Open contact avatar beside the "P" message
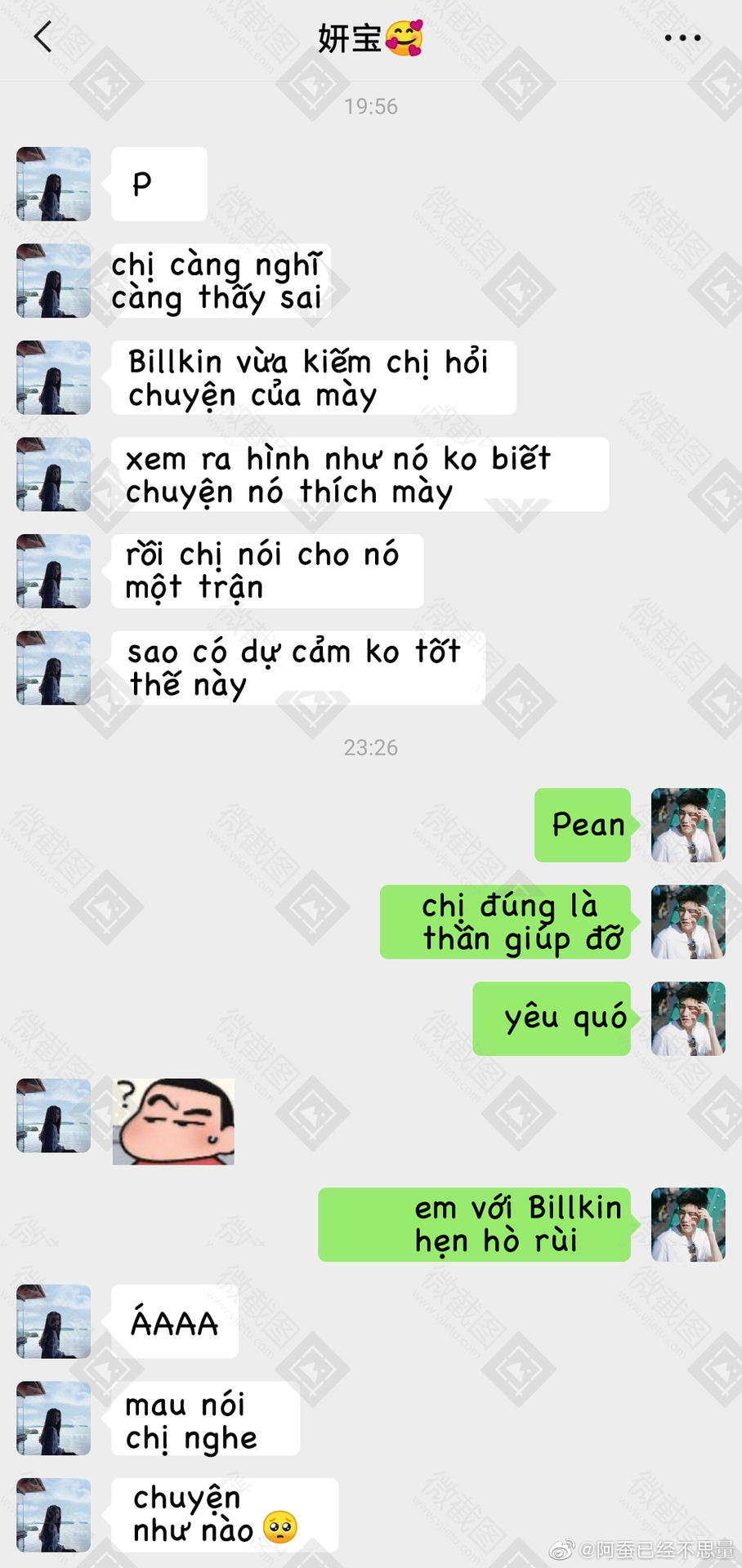This screenshot has height=1568, width=742. (x=53, y=184)
